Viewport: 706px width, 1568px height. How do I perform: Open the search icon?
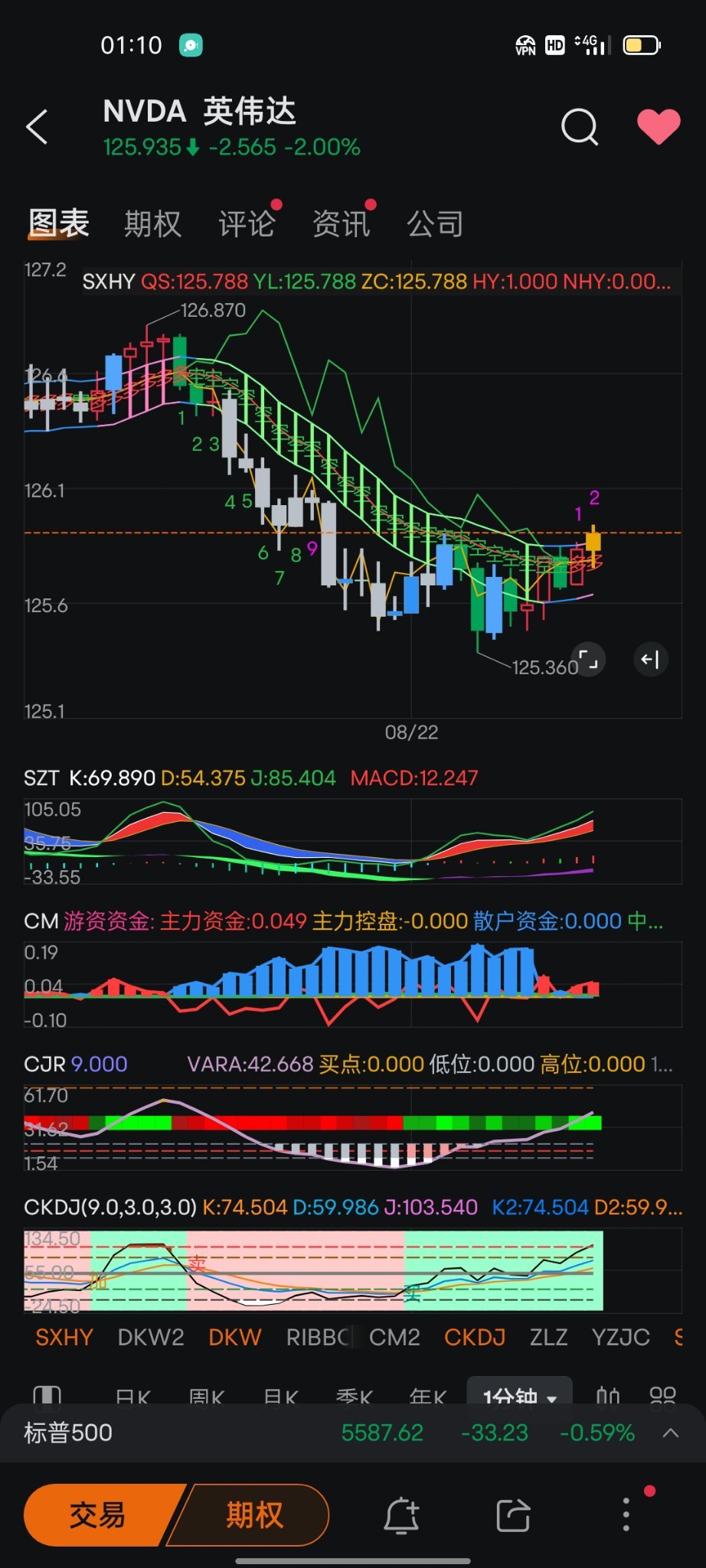click(580, 126)
